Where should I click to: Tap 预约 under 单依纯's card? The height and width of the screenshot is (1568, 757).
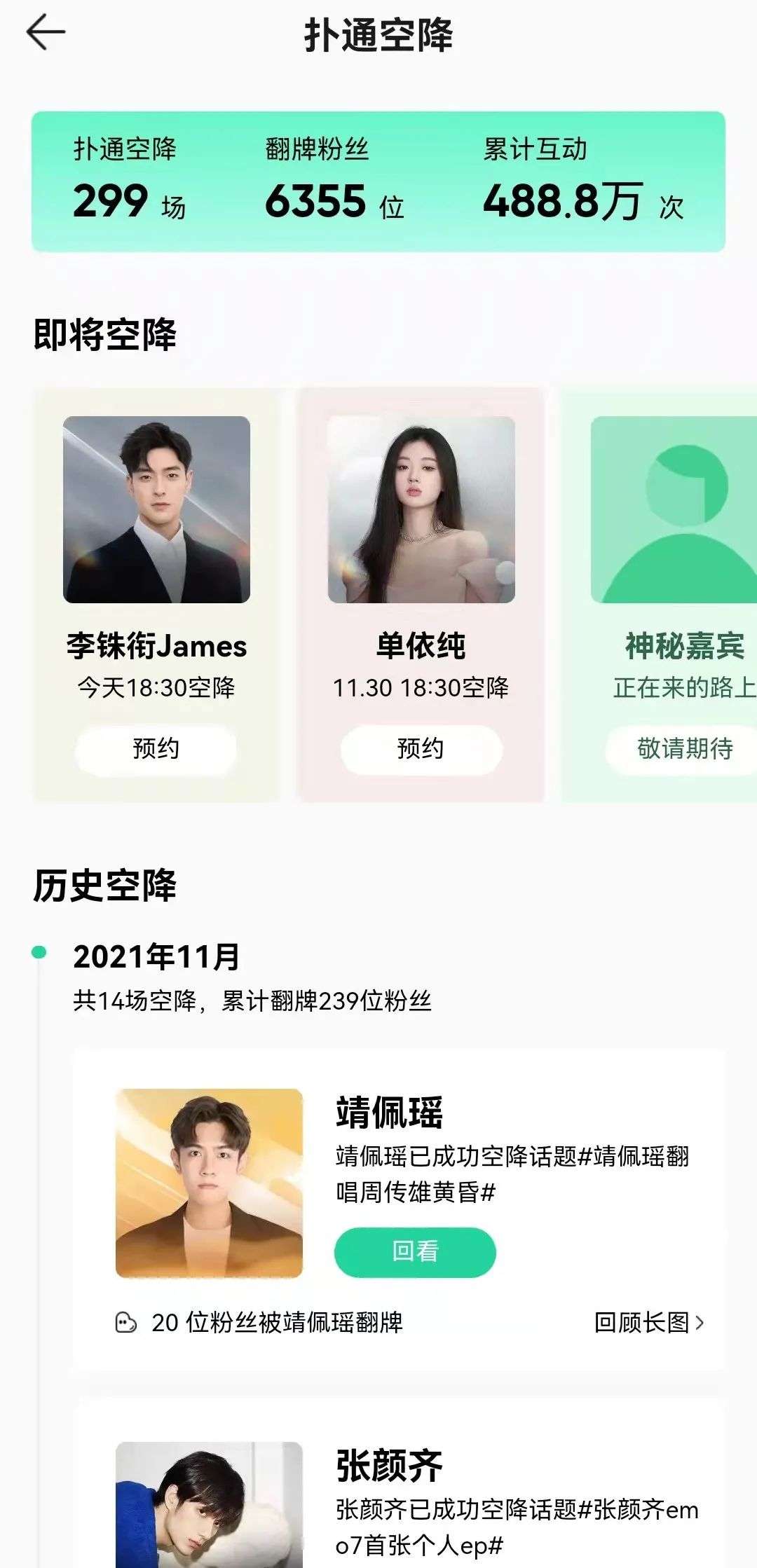[x=421, y=749]
